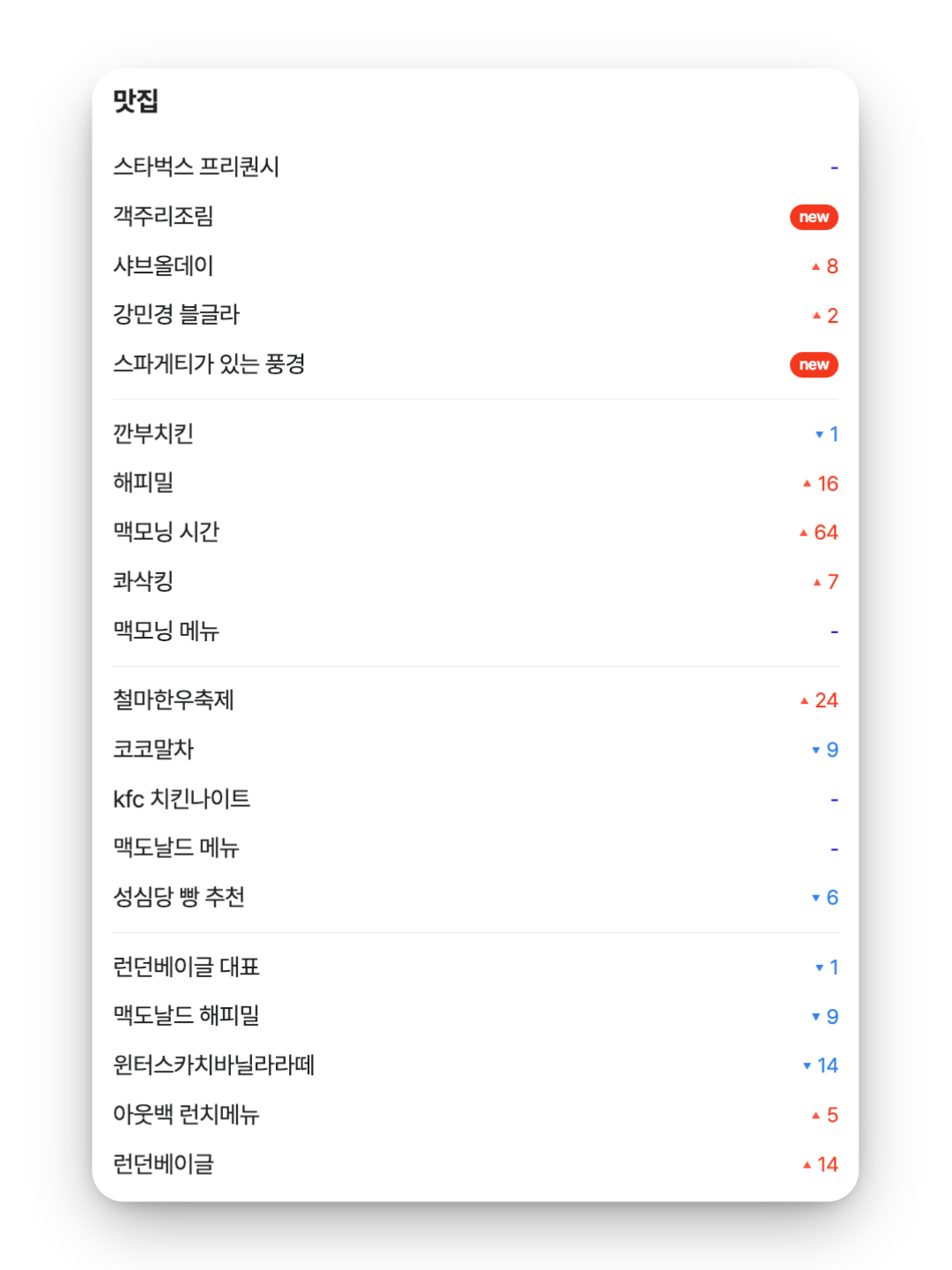Open the 맥모닝 메뉴 keyword

166,631
